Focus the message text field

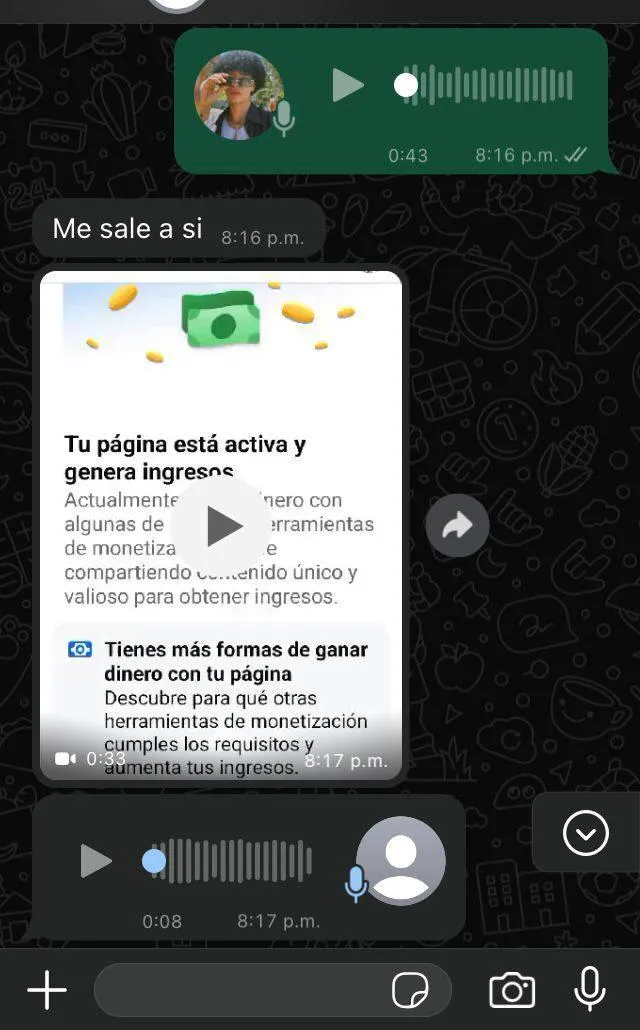click(240, 991)
